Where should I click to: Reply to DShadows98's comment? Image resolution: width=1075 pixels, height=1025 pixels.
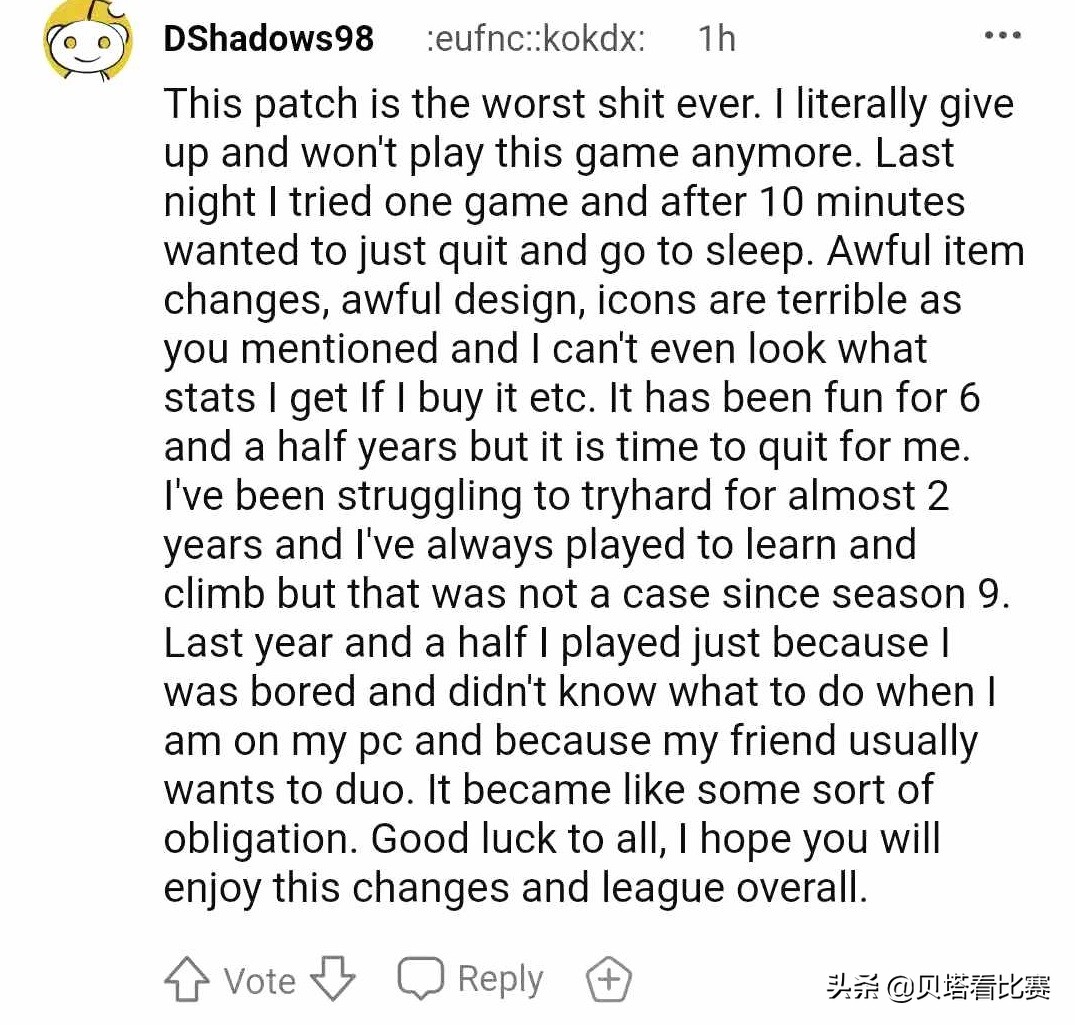click(471, 979)
